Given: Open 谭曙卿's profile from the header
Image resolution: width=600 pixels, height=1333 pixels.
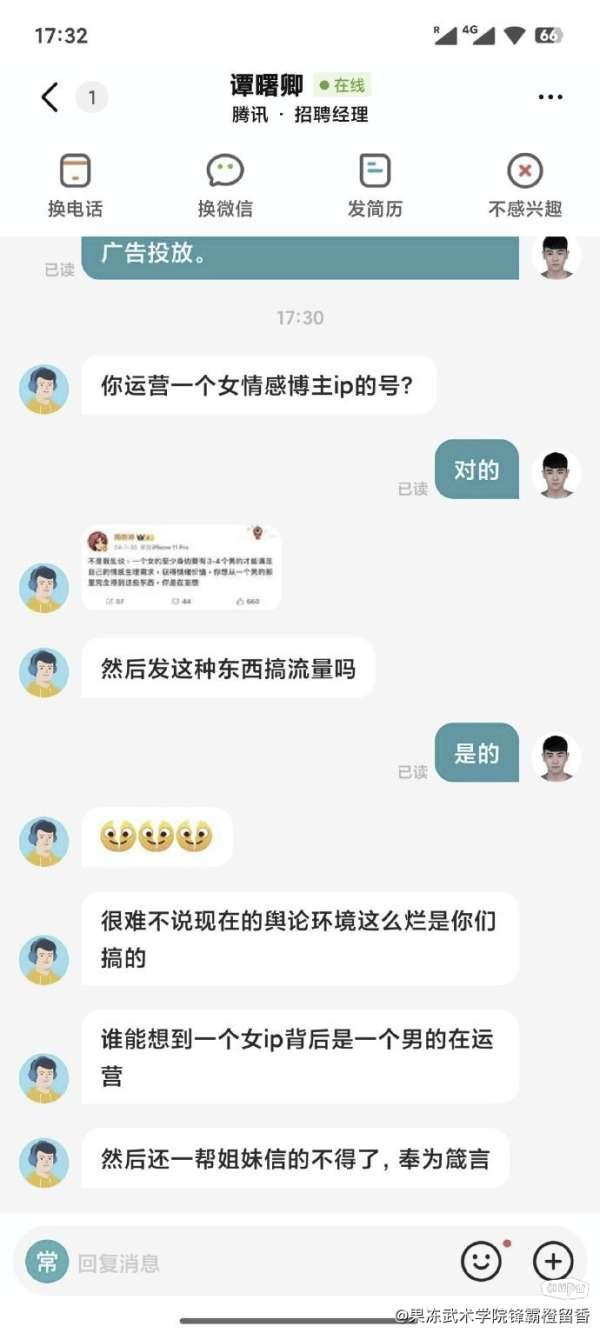Looking at the screenshot, I should (266, 85).
